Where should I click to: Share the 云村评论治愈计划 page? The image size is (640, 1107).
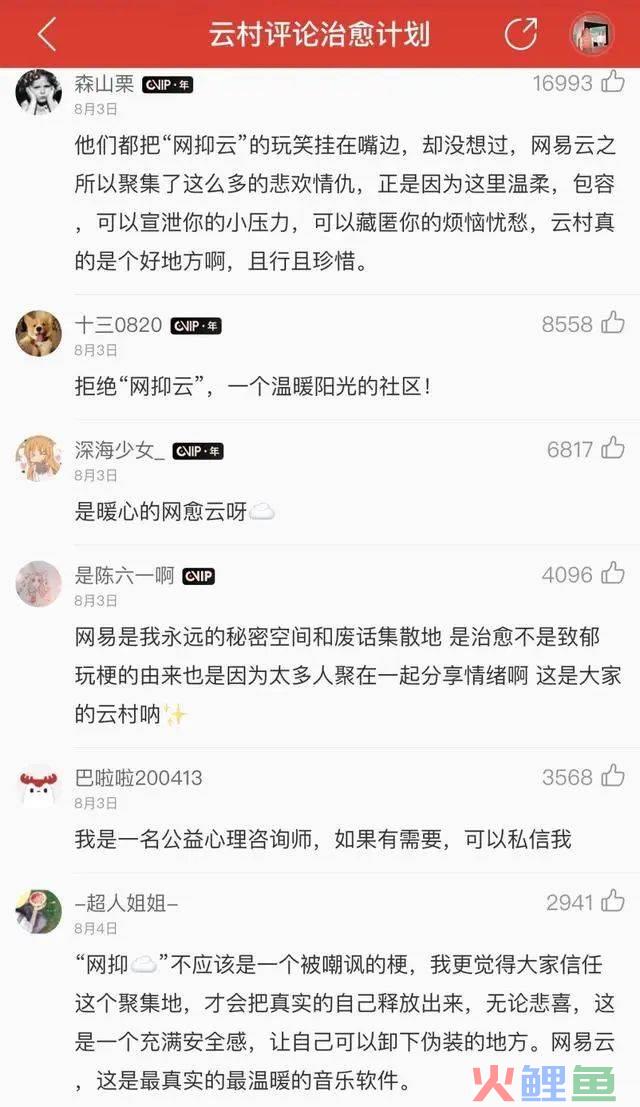point(520,34)
